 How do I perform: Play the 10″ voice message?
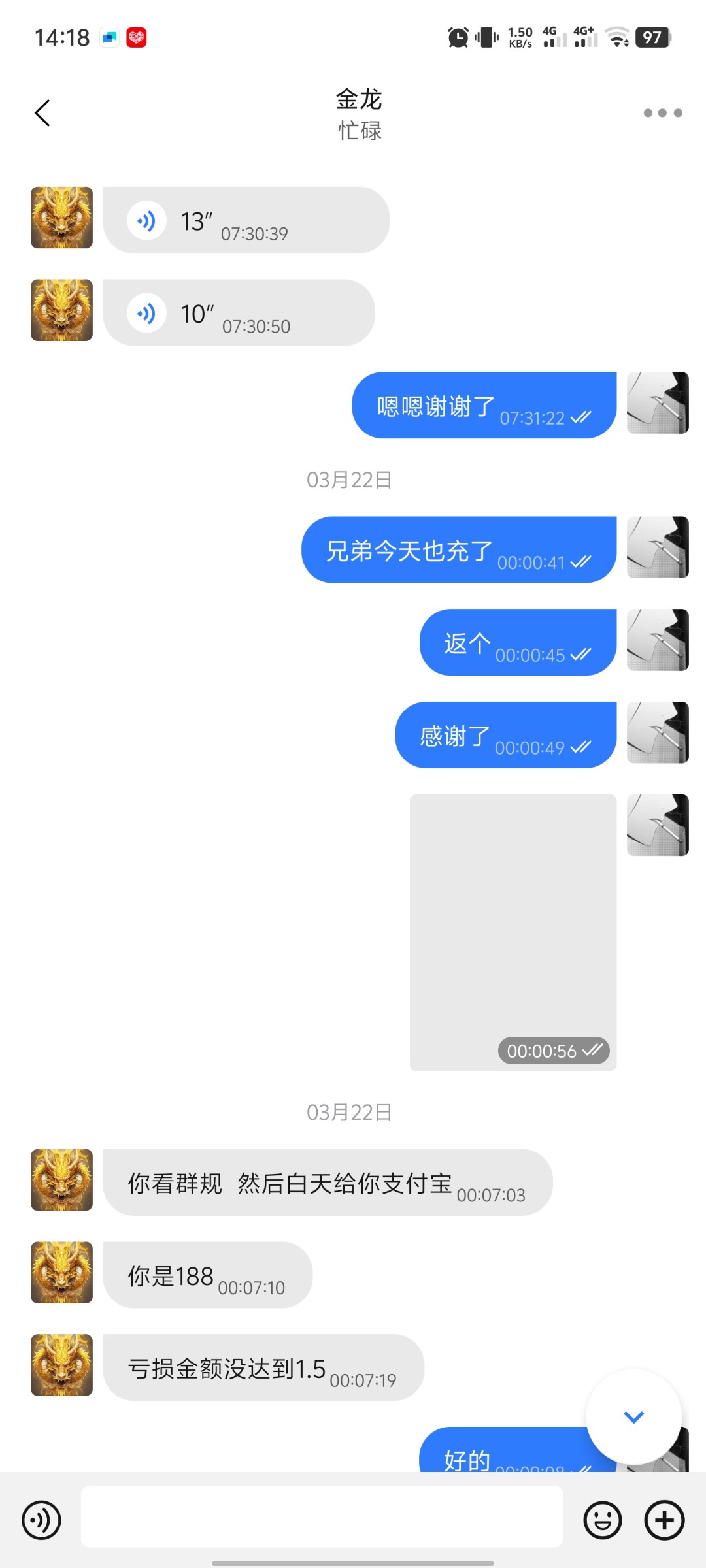(x=239, y=313)
